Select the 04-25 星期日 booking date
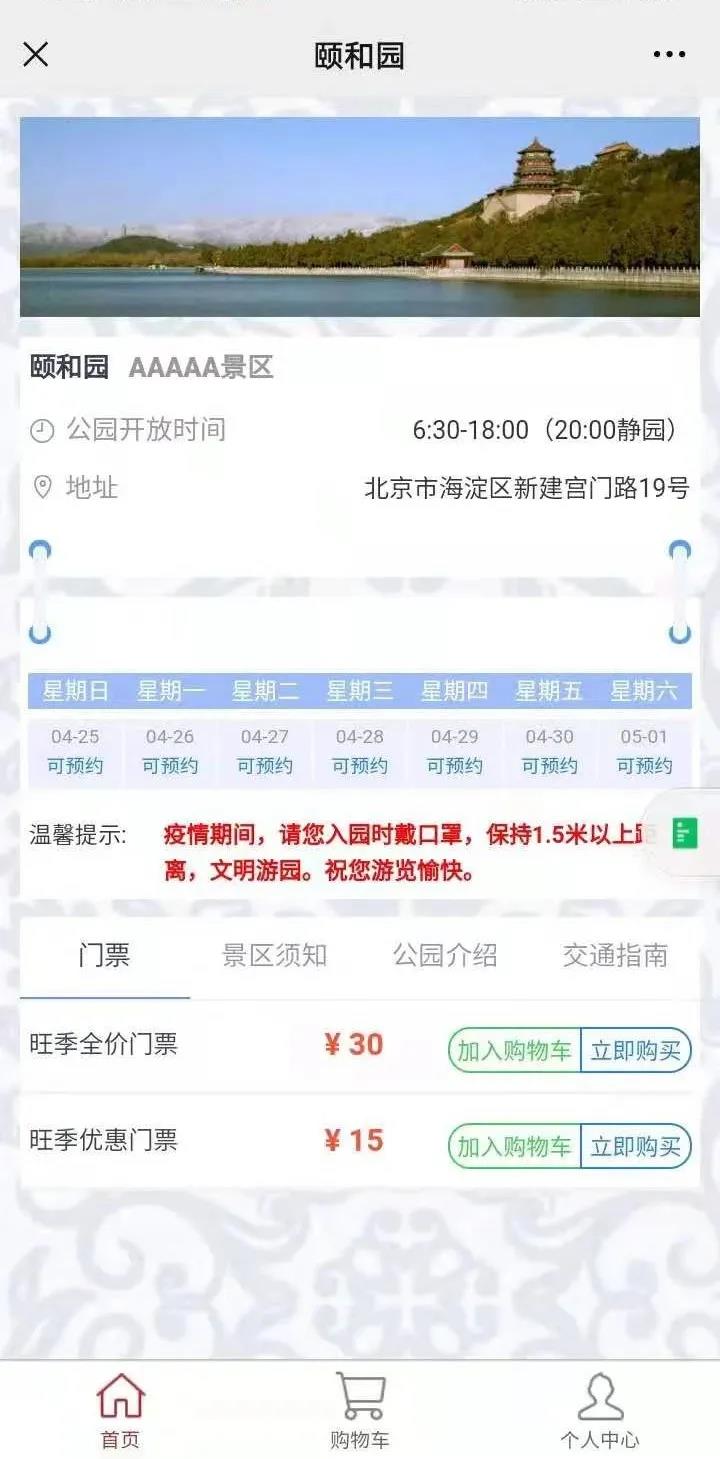 coord(75,752)
